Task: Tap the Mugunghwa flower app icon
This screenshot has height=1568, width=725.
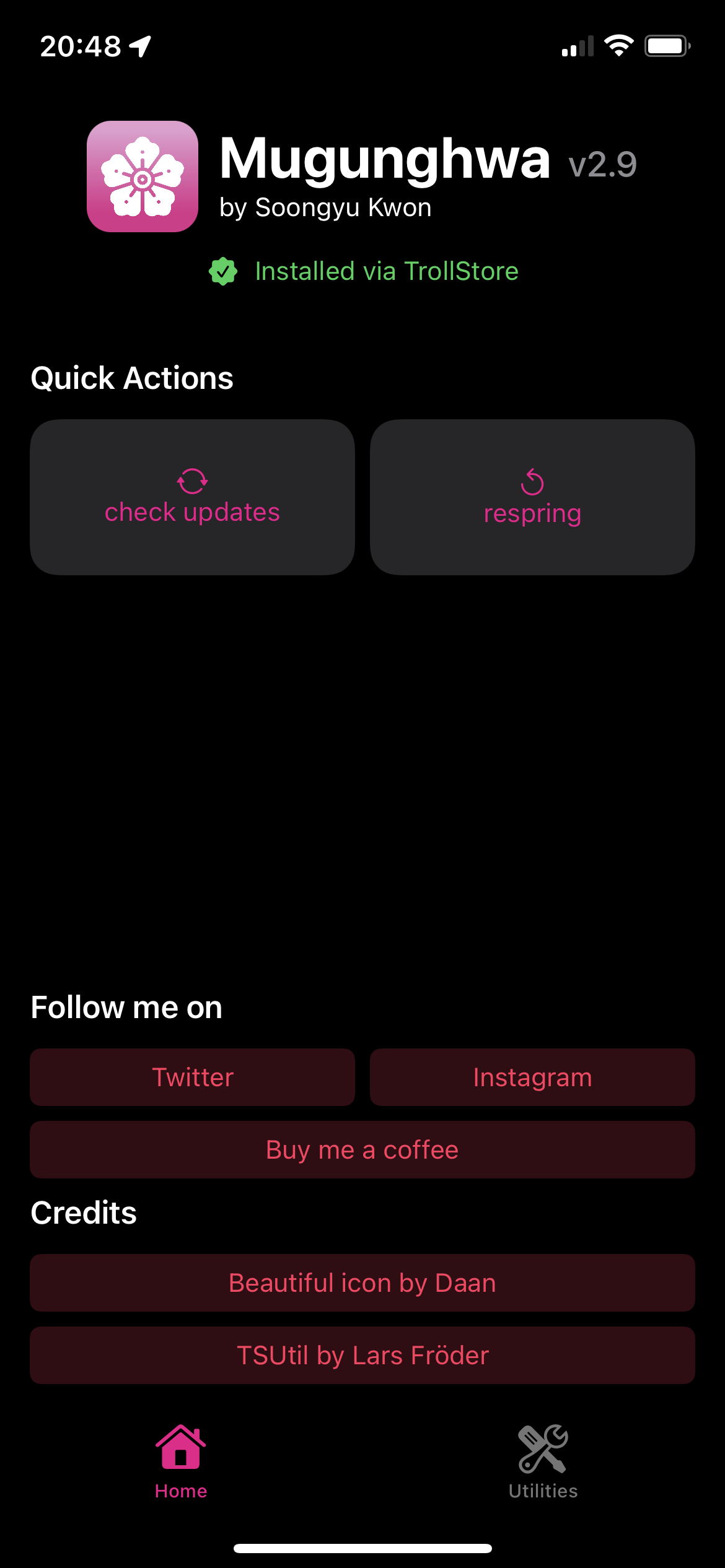Action: tap(142, 176)
